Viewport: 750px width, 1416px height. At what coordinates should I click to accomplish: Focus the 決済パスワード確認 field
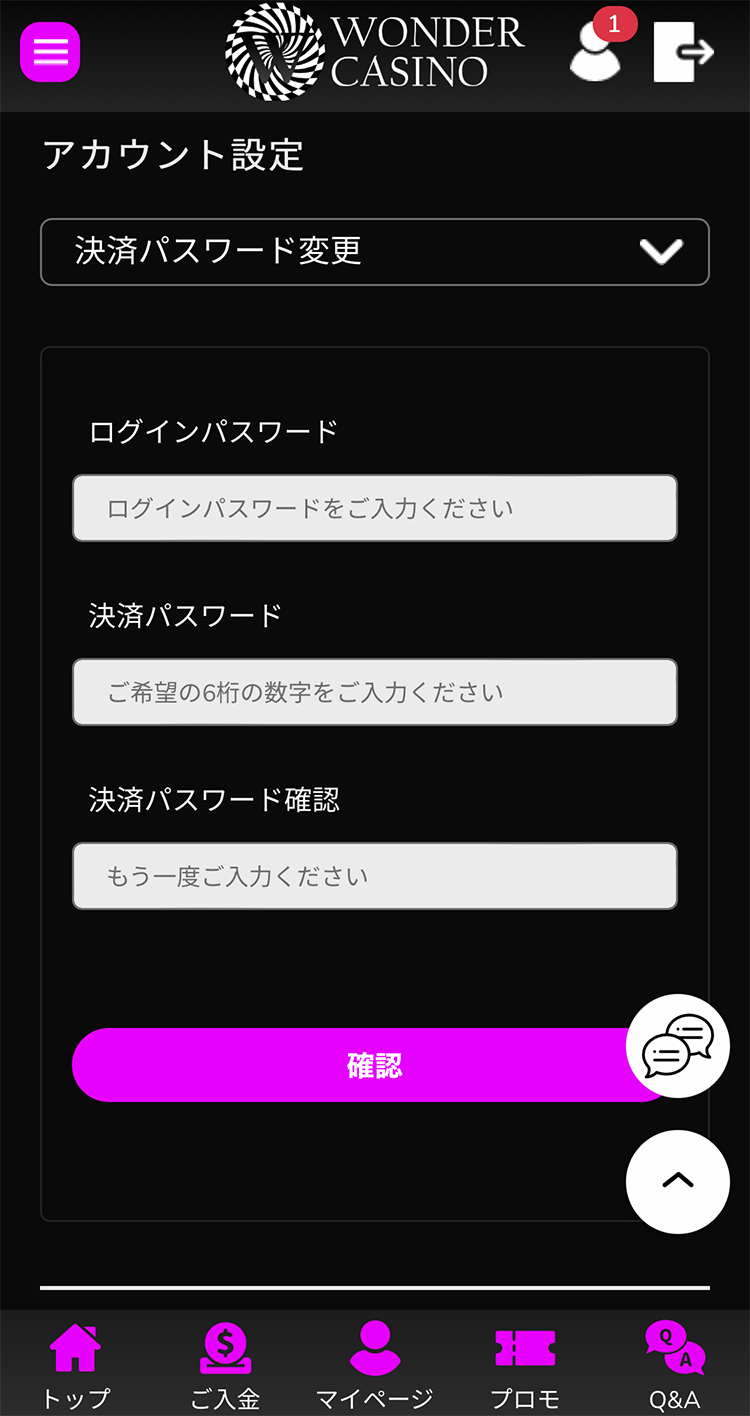pos(375,876)
